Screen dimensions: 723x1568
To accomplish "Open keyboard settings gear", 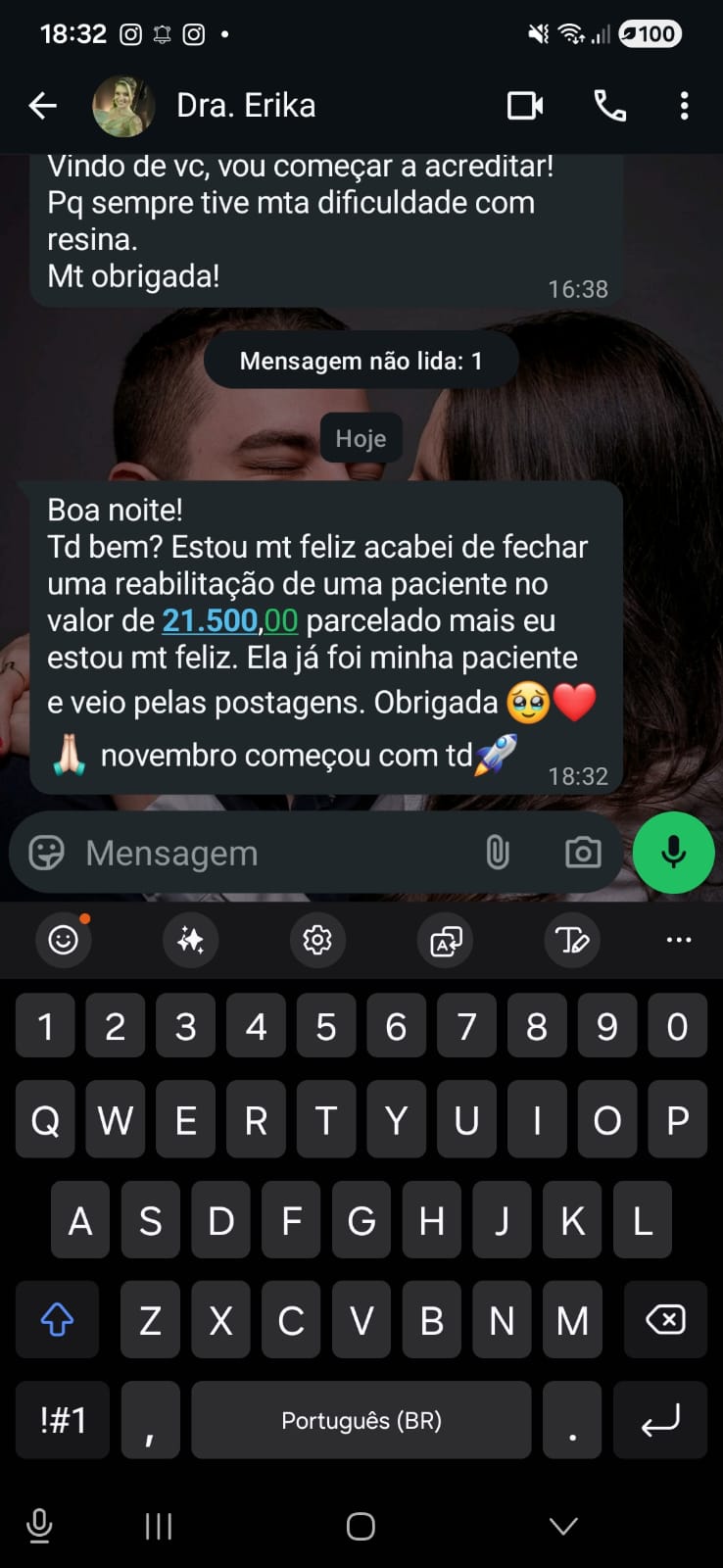I will tap(317, 941).
